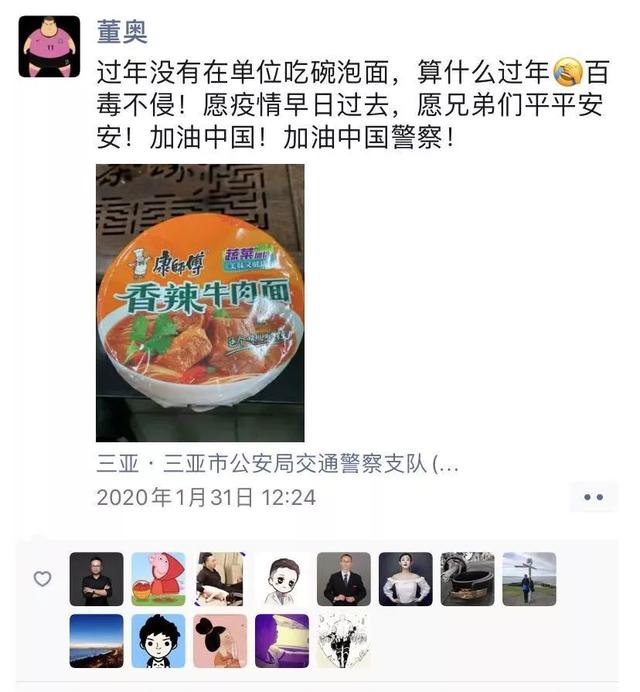Open the 三亚市公安局交通警察支队 location link

coord(278,465)
